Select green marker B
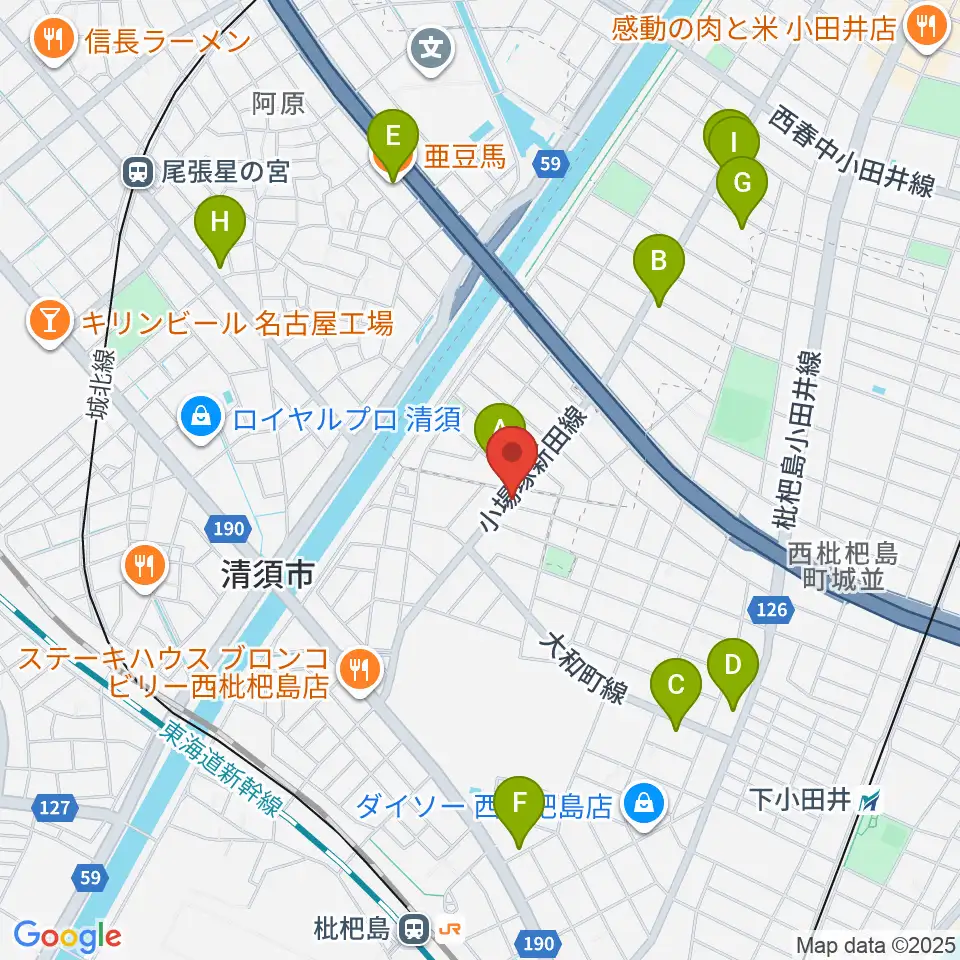 pyautogui.click(x=659, y=269)
